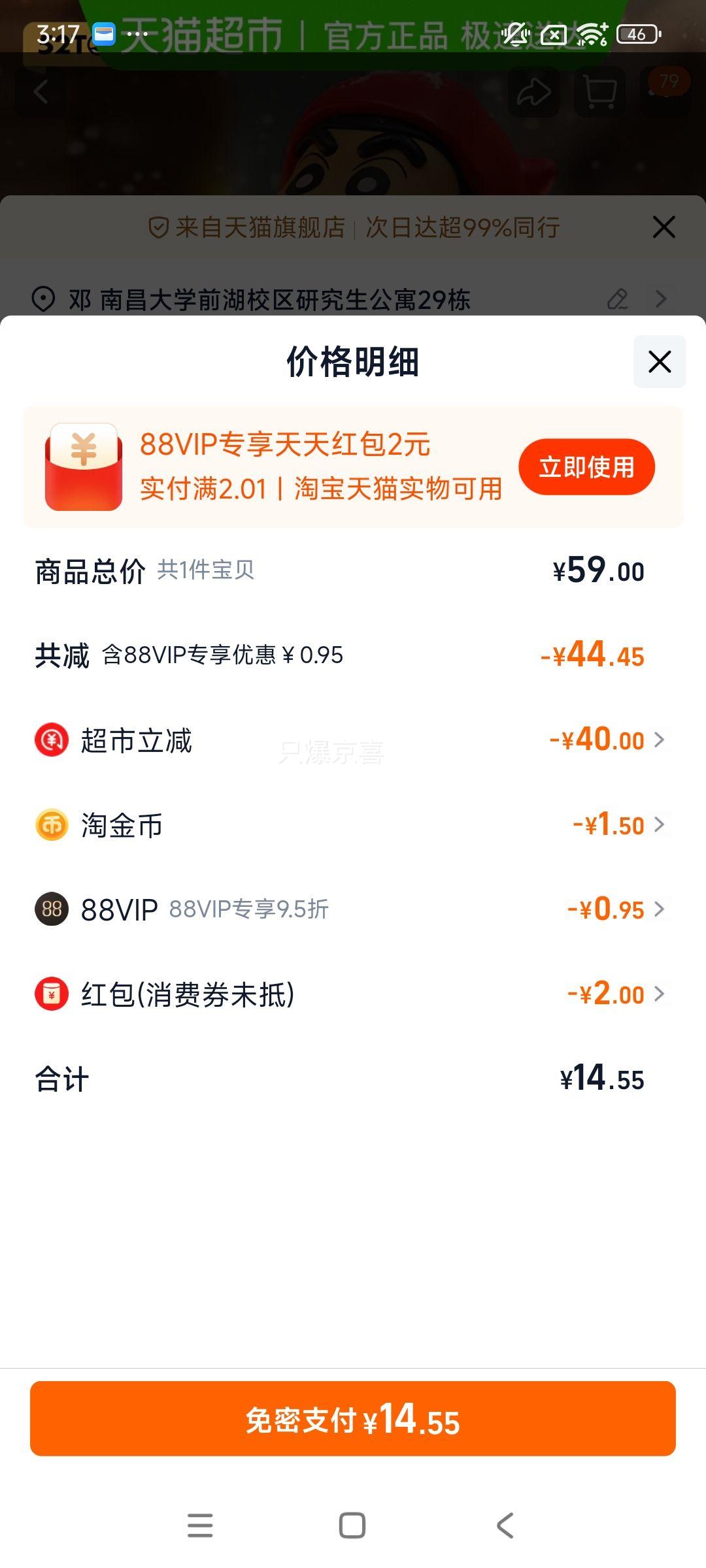Expand the 超市立减 discount details chevron
Viewport: 706px width, 1568px height.
tap(659, 740)
